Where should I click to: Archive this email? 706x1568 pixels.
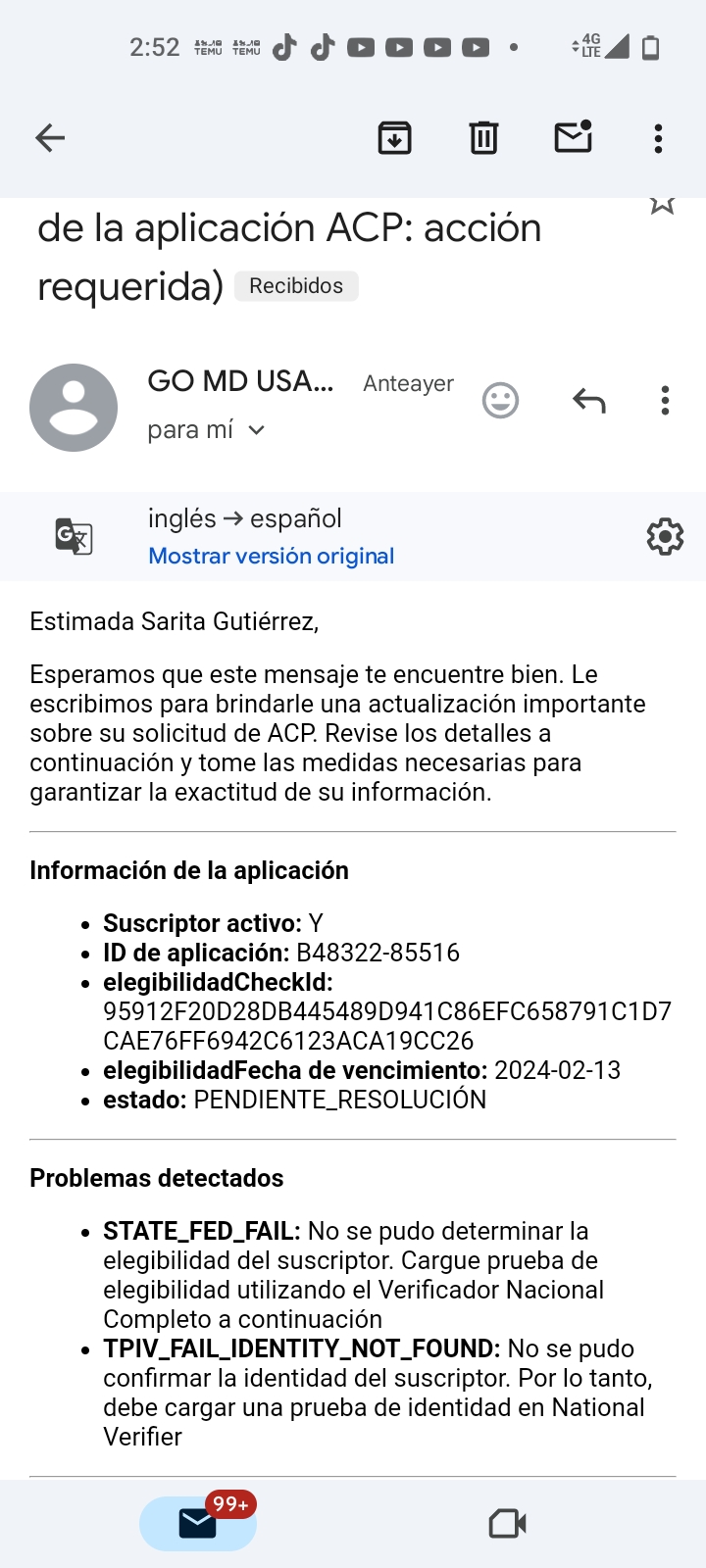point(394,138)
